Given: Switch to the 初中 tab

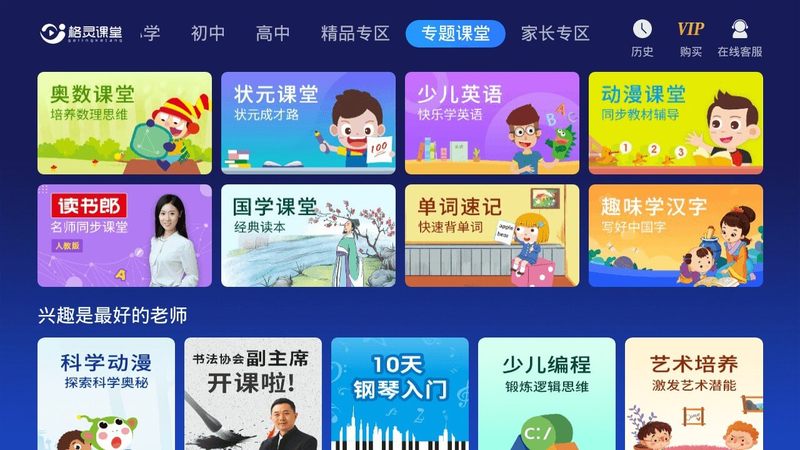Looking at the screenshot, I should click(x=207, y=33).
